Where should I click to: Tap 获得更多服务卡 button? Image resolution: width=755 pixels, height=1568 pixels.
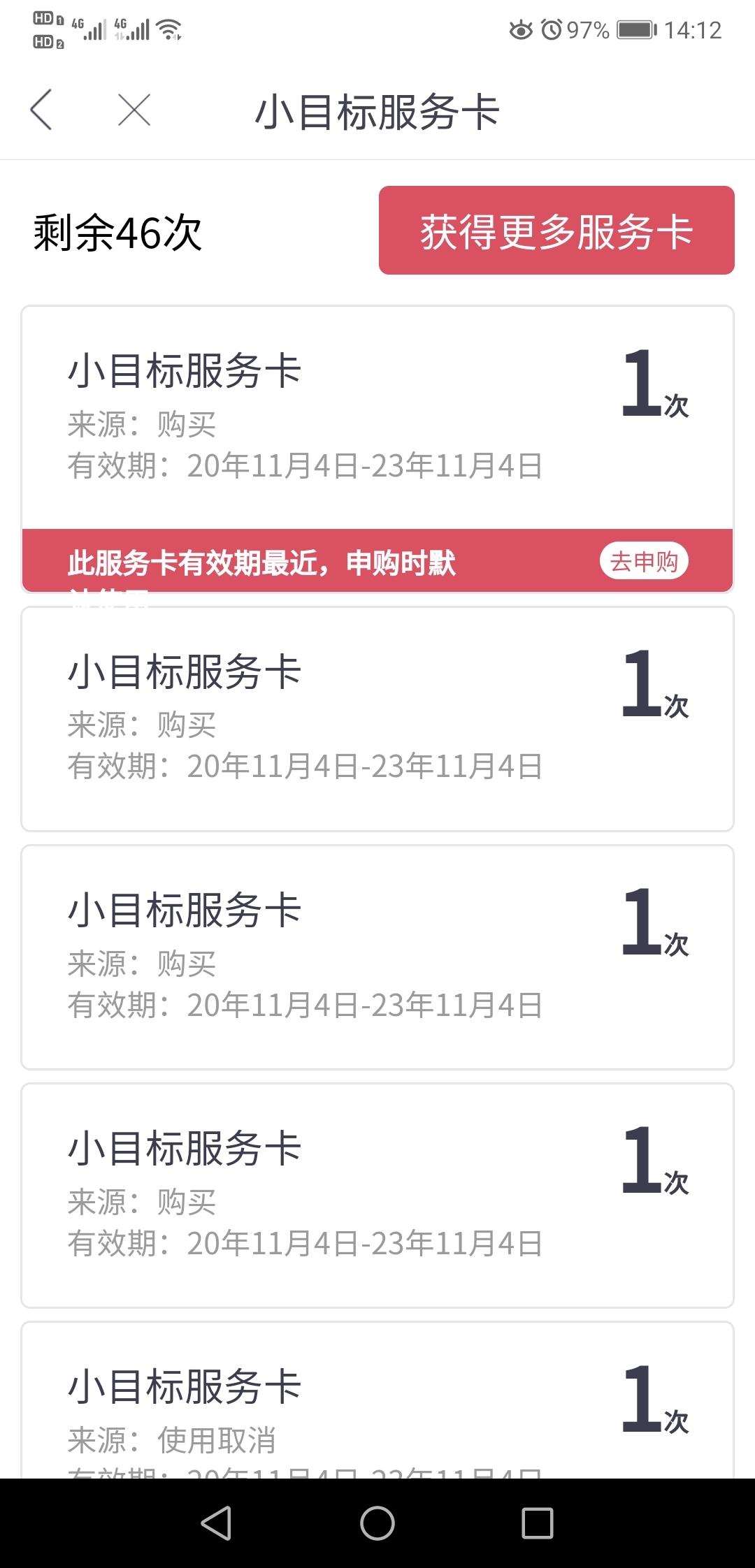(556, 231)
